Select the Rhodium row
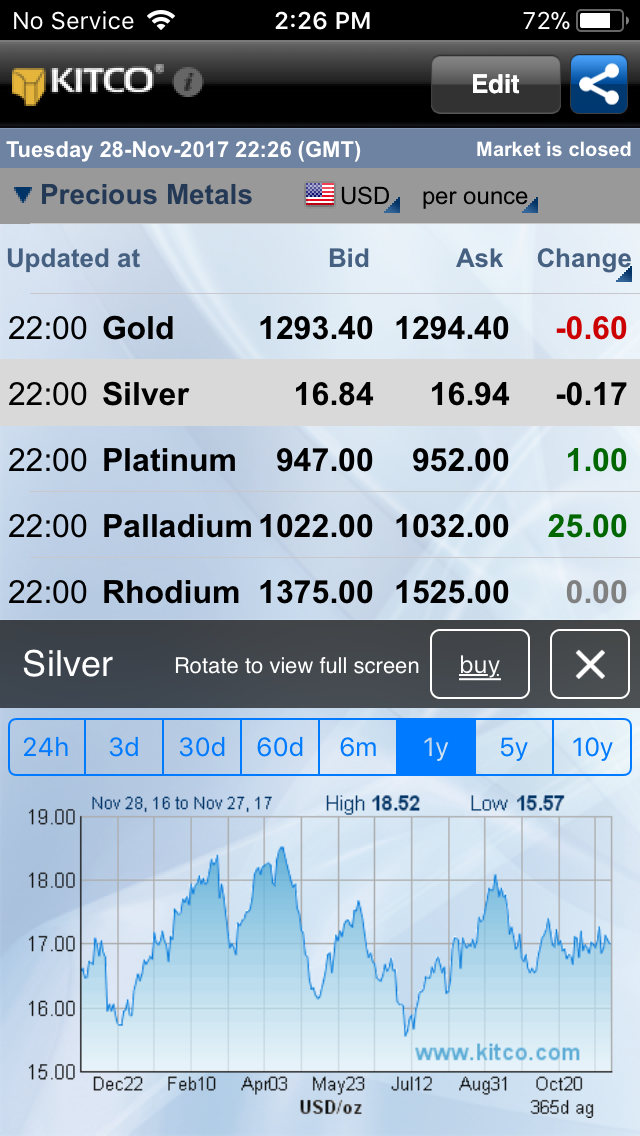Viewport: 640px width, 1136px height. coord(320,591)
